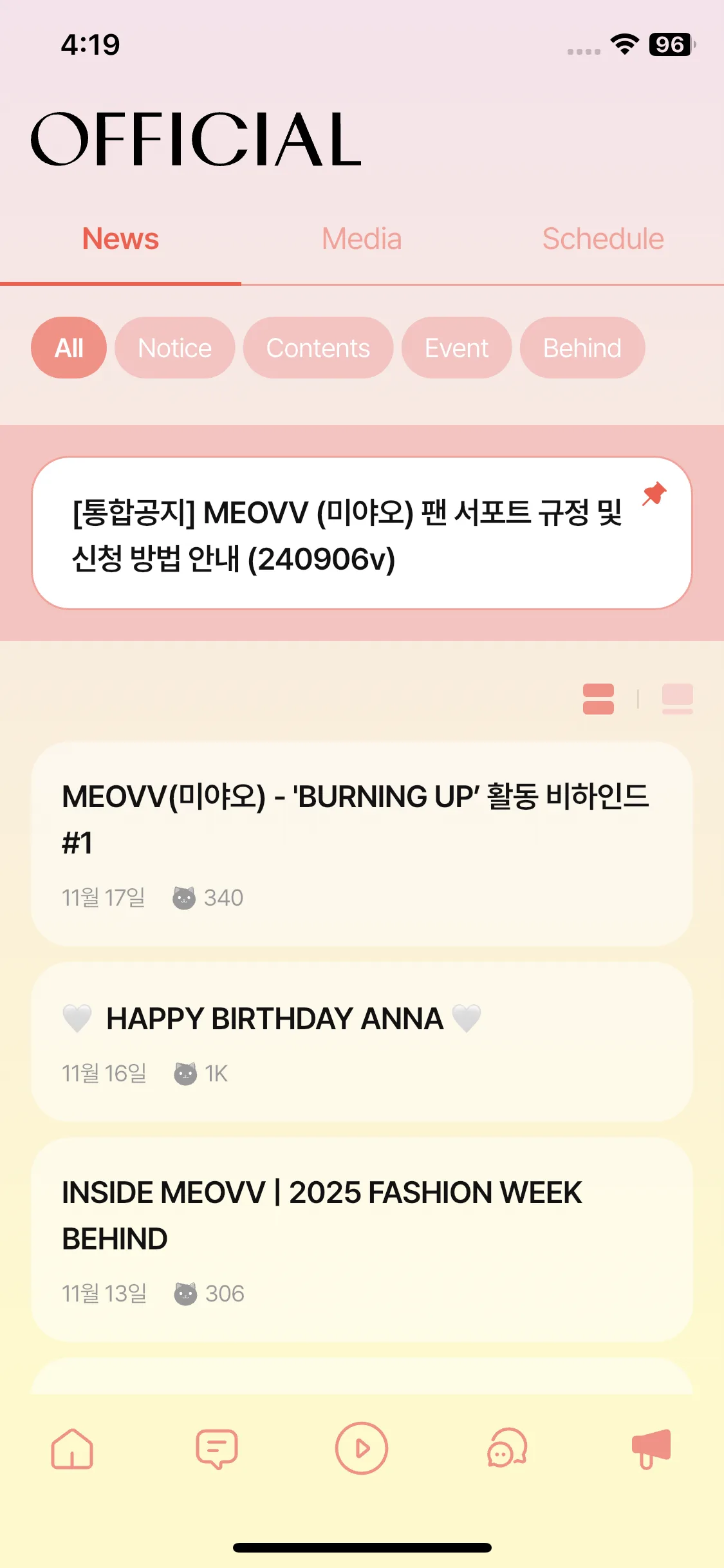Filter news by Event chip
Screen dimensions: 724x1568
point(456,348)
